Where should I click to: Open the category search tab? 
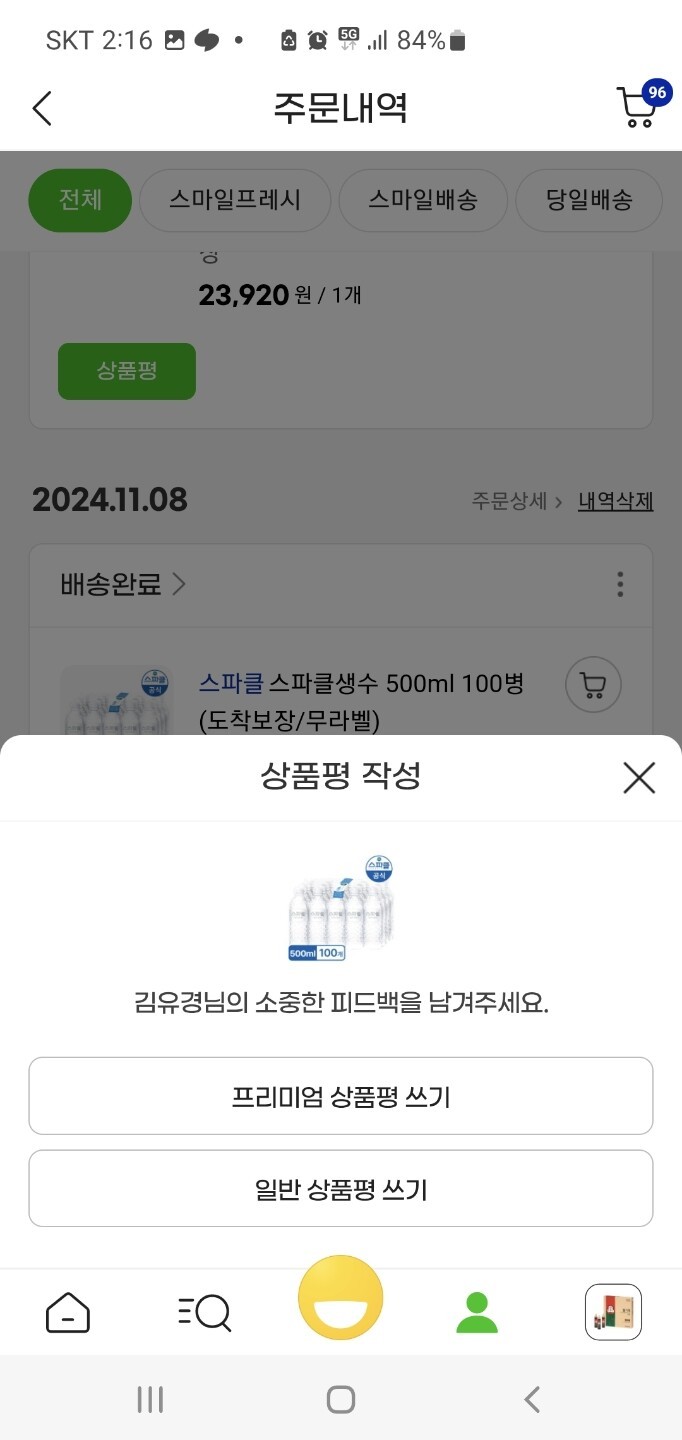tap(204, 1312)
